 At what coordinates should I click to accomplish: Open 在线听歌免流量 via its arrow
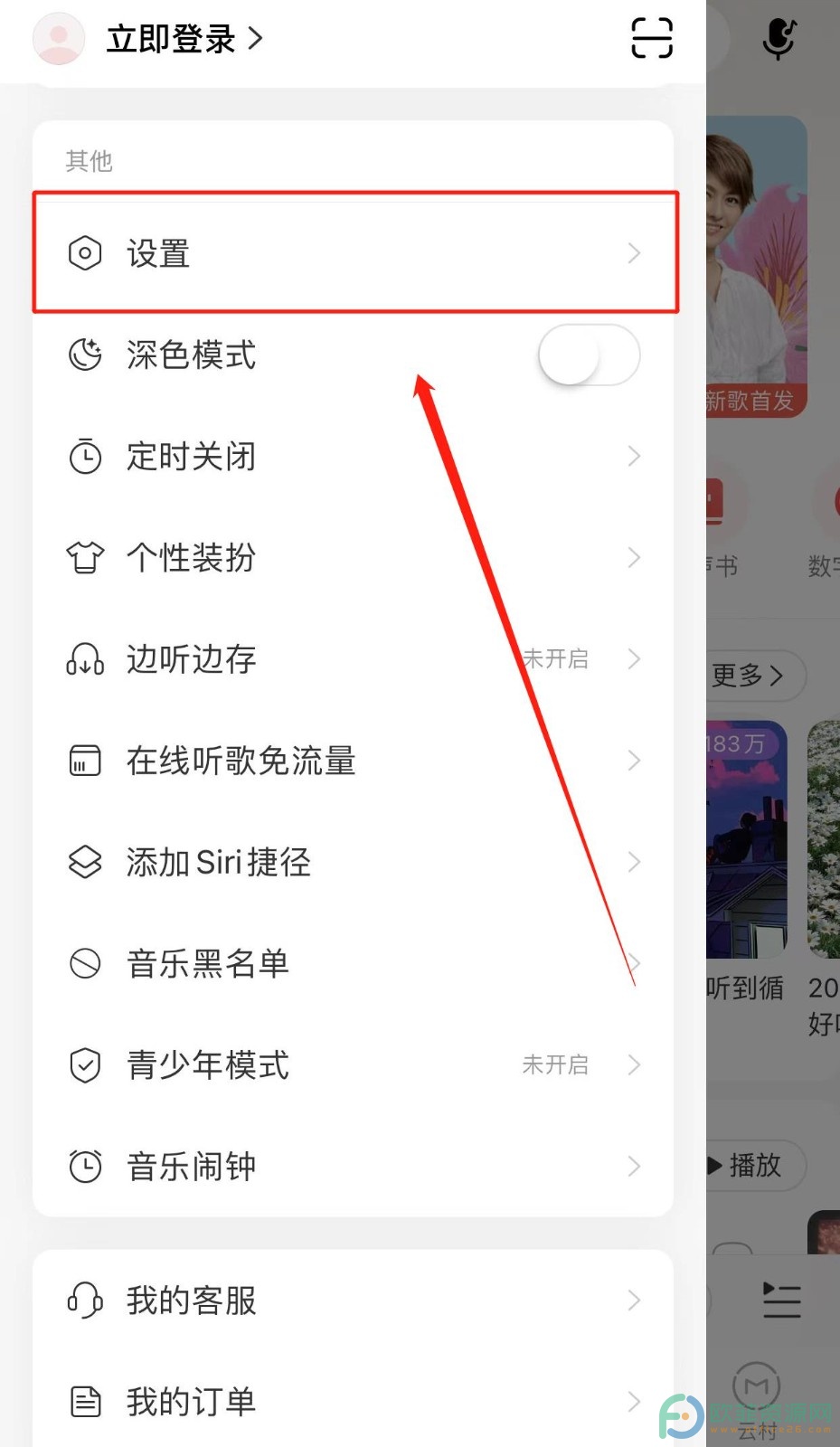[x=634, y=761]
